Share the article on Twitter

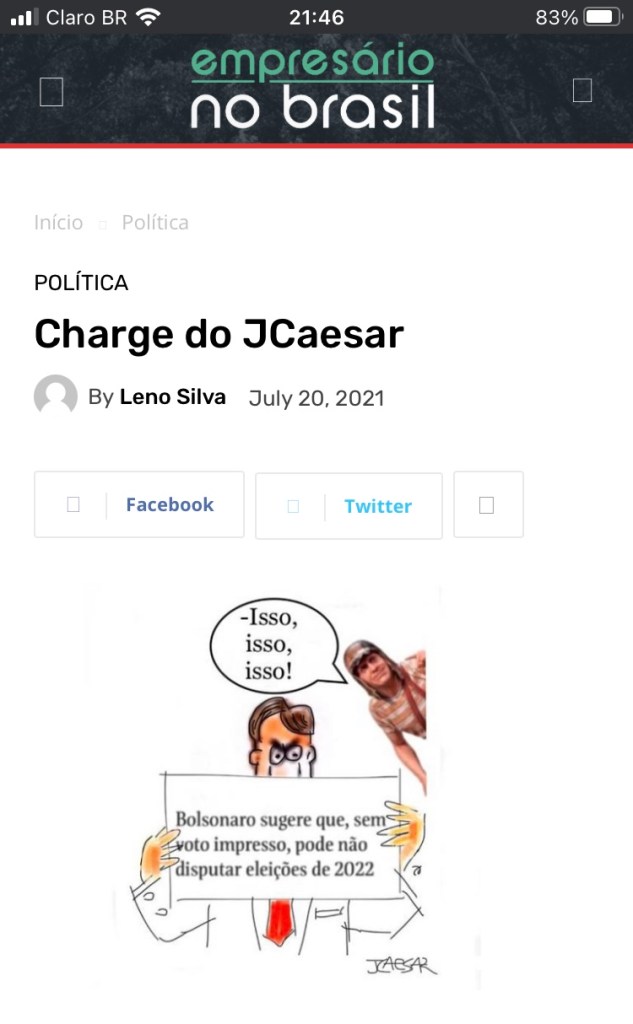tap(348, 506)
